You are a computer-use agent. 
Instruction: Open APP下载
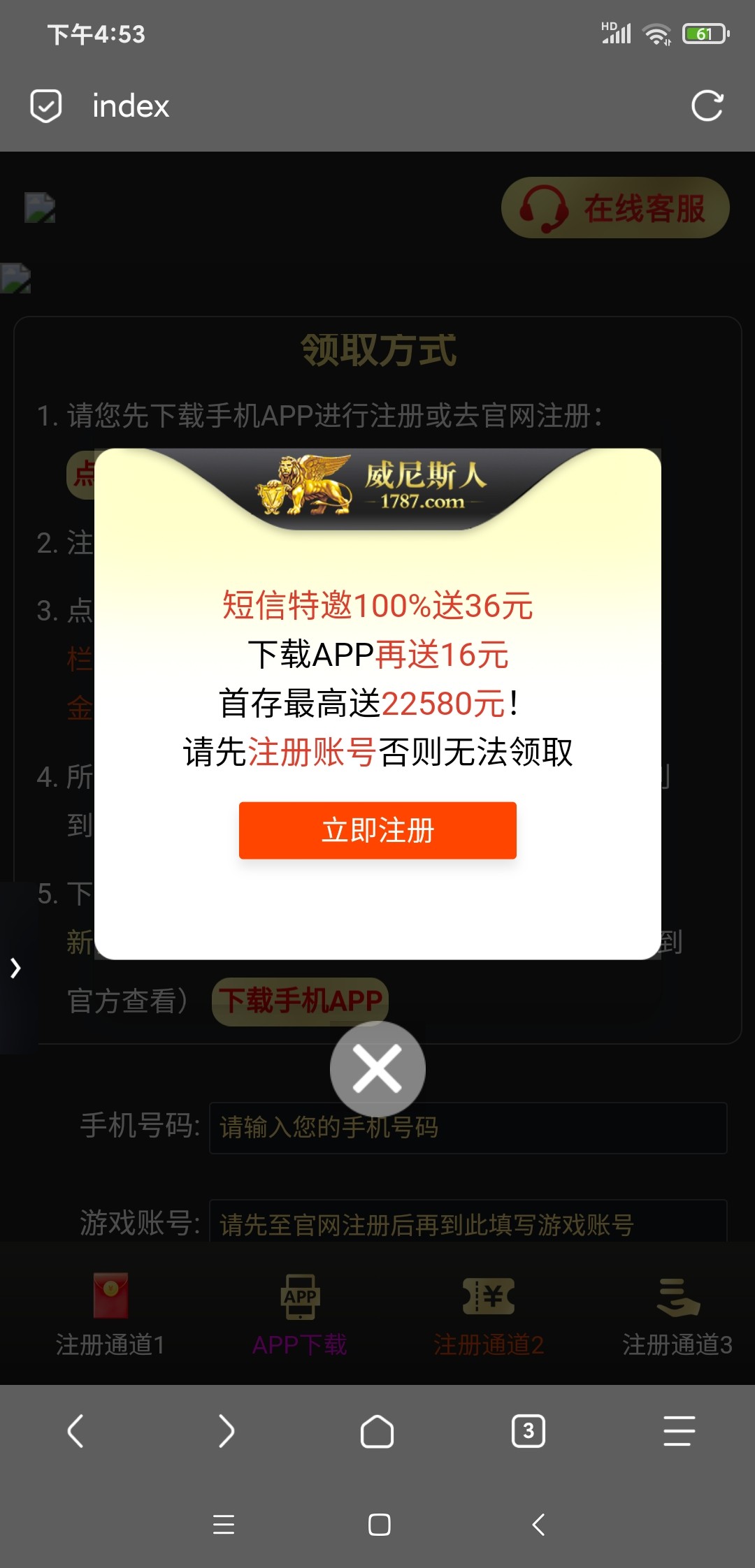300,1315
